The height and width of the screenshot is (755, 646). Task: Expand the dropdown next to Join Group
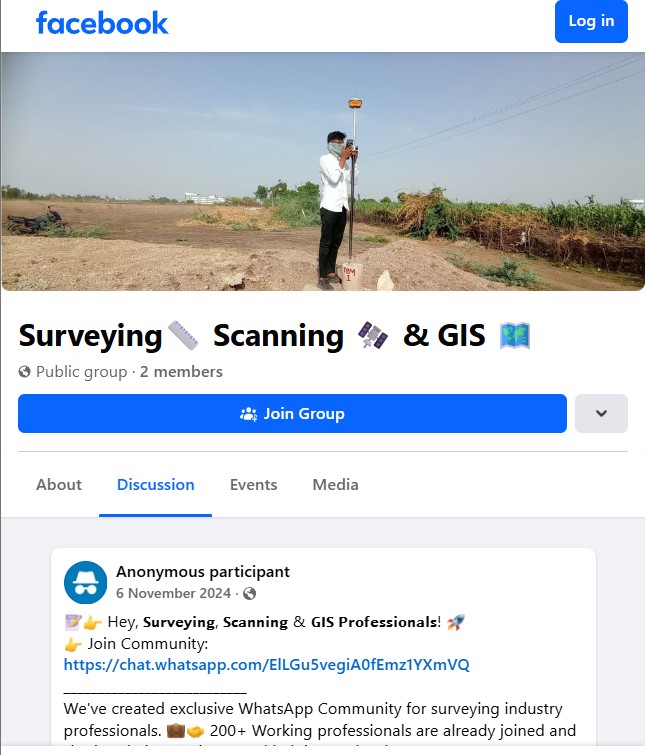point(601,414)
